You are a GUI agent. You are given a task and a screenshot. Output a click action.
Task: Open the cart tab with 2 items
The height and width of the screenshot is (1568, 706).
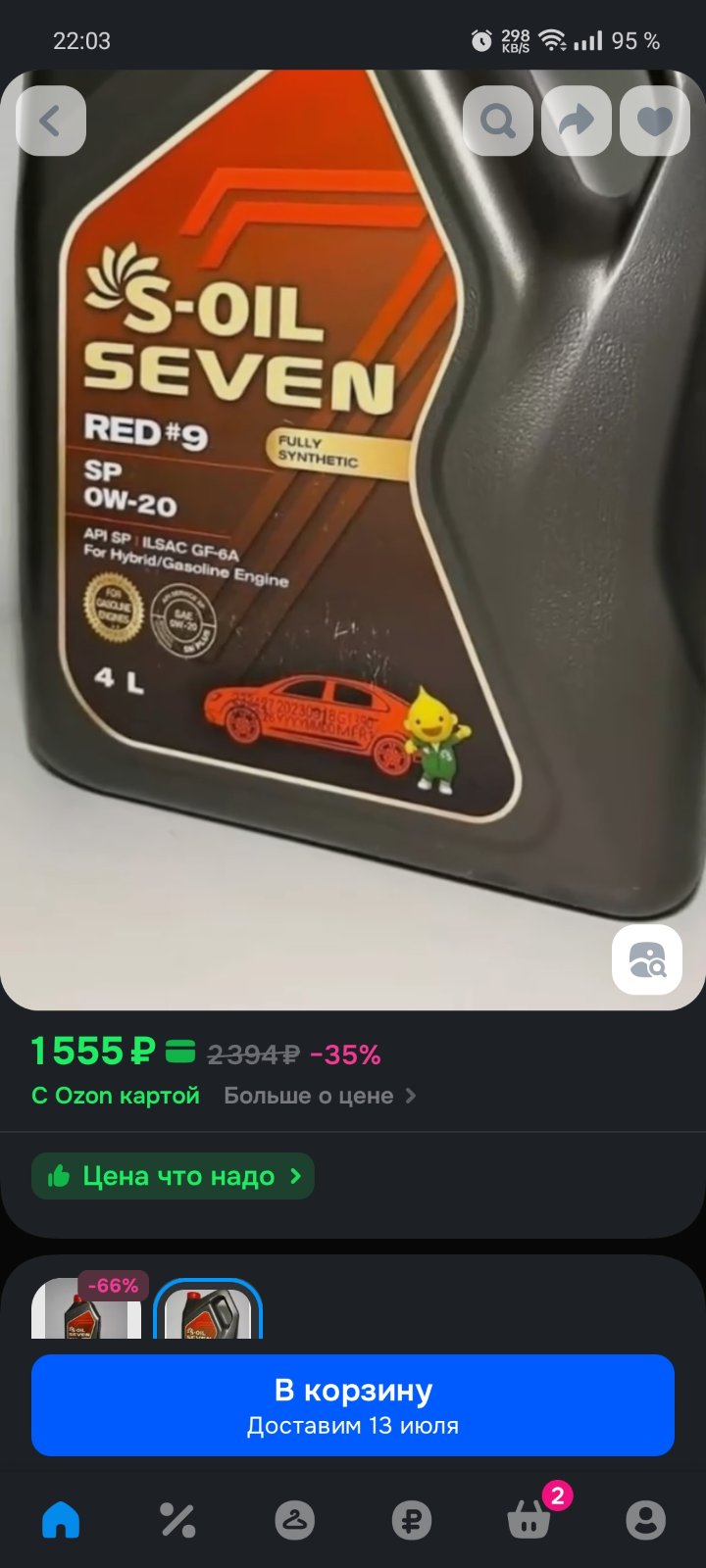[x=529, y=1519]
